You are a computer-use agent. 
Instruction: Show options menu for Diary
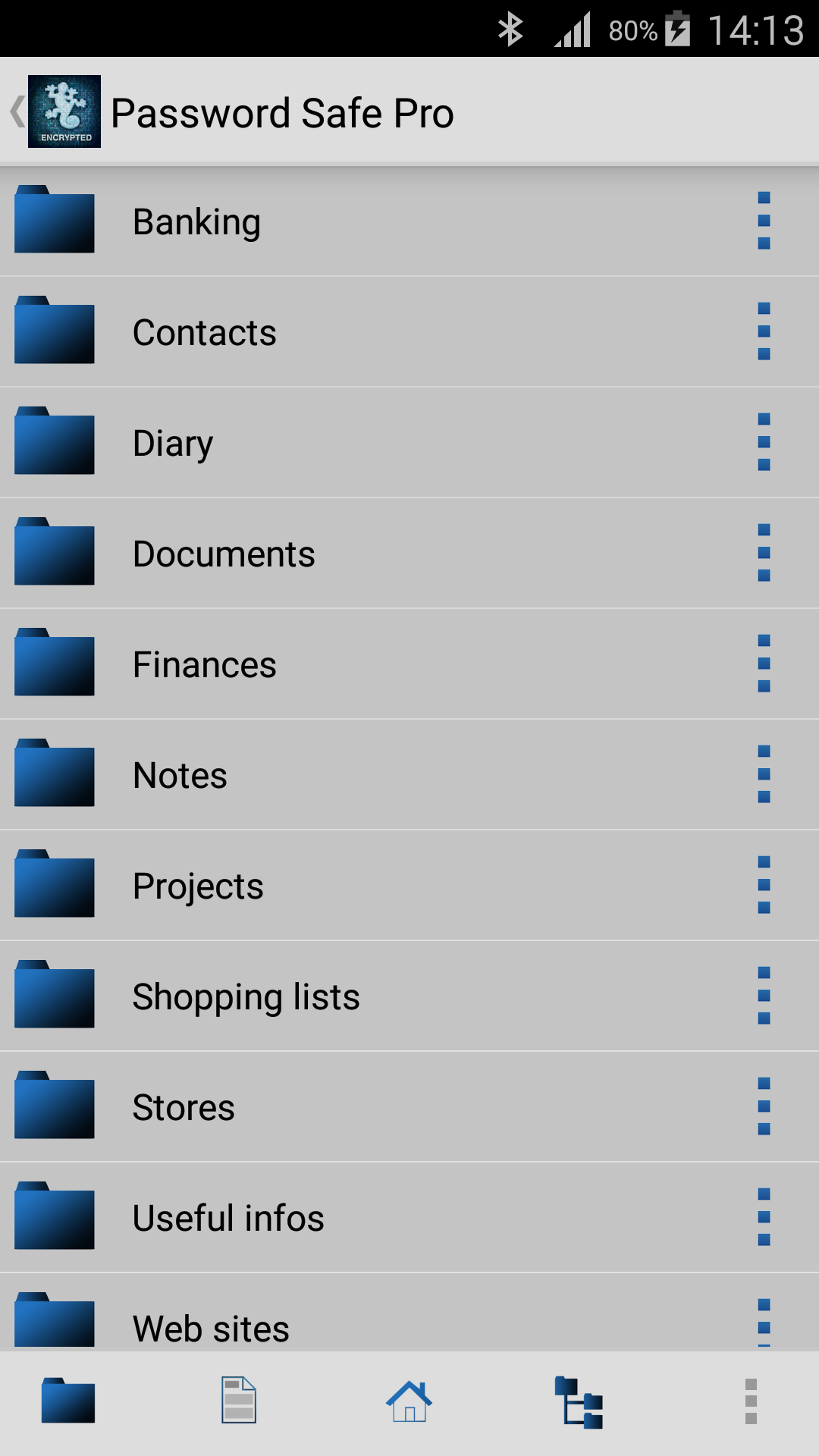tap(764, 442)
